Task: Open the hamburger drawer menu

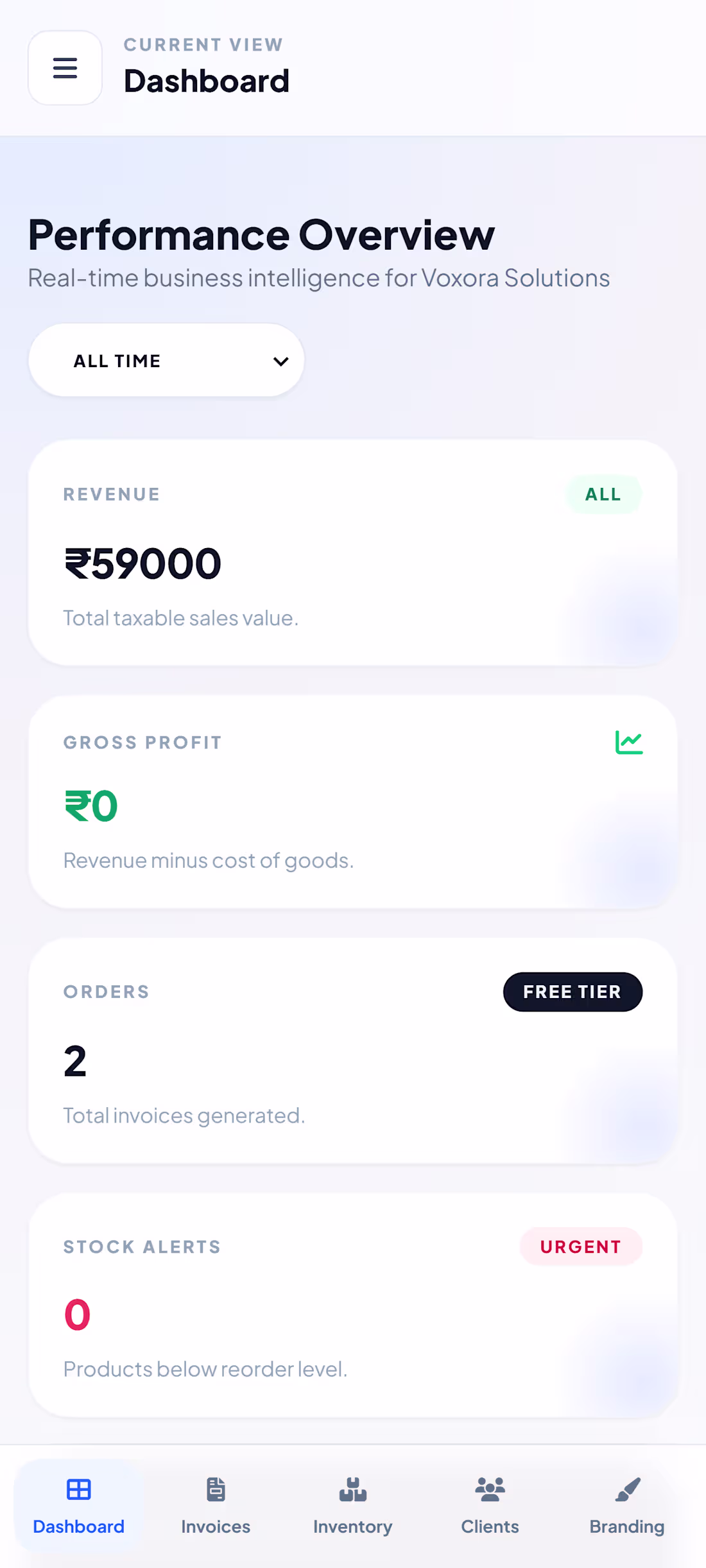Action: [65, 68]
